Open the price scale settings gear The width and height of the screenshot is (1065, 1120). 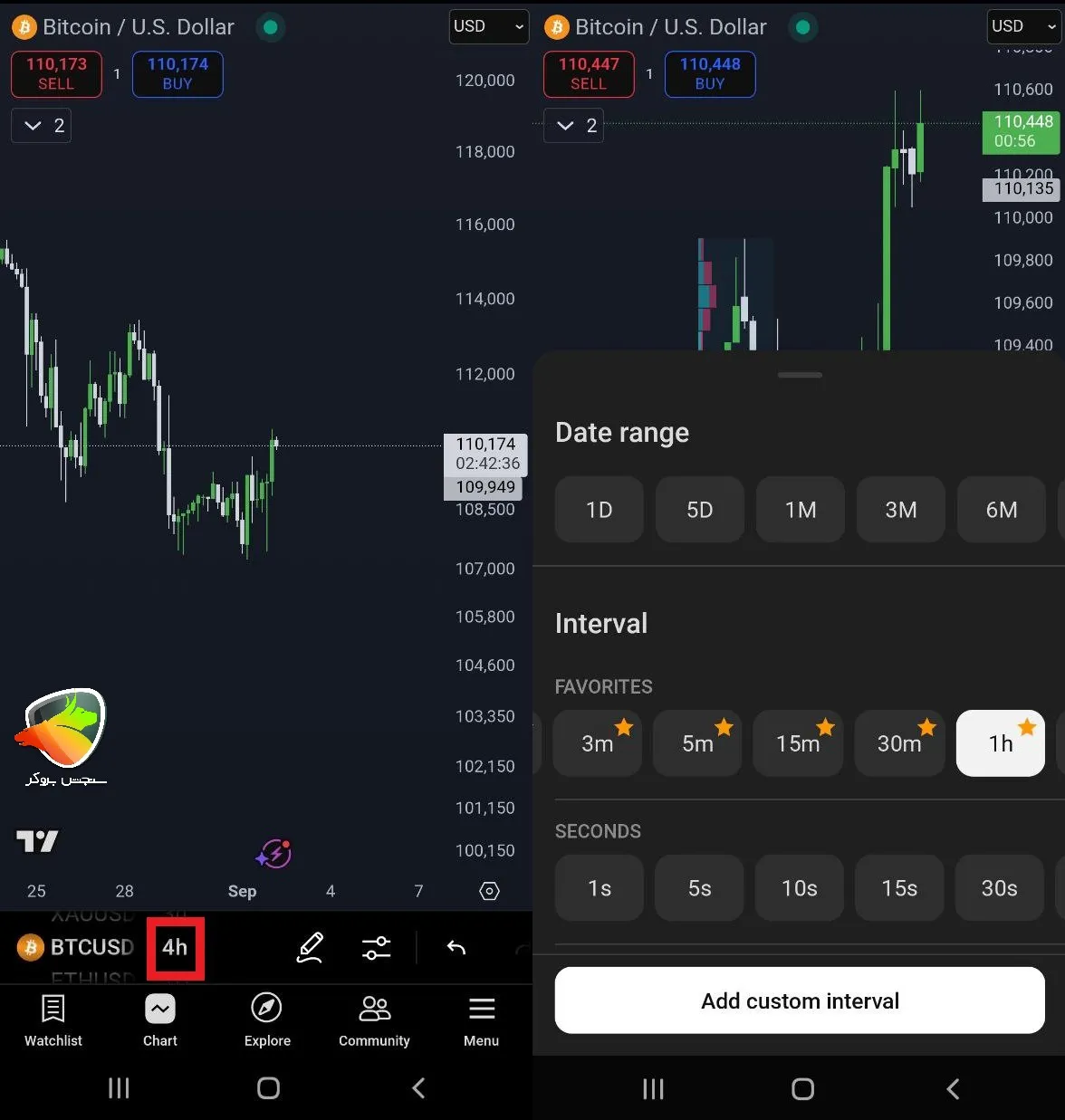point(489,891)
